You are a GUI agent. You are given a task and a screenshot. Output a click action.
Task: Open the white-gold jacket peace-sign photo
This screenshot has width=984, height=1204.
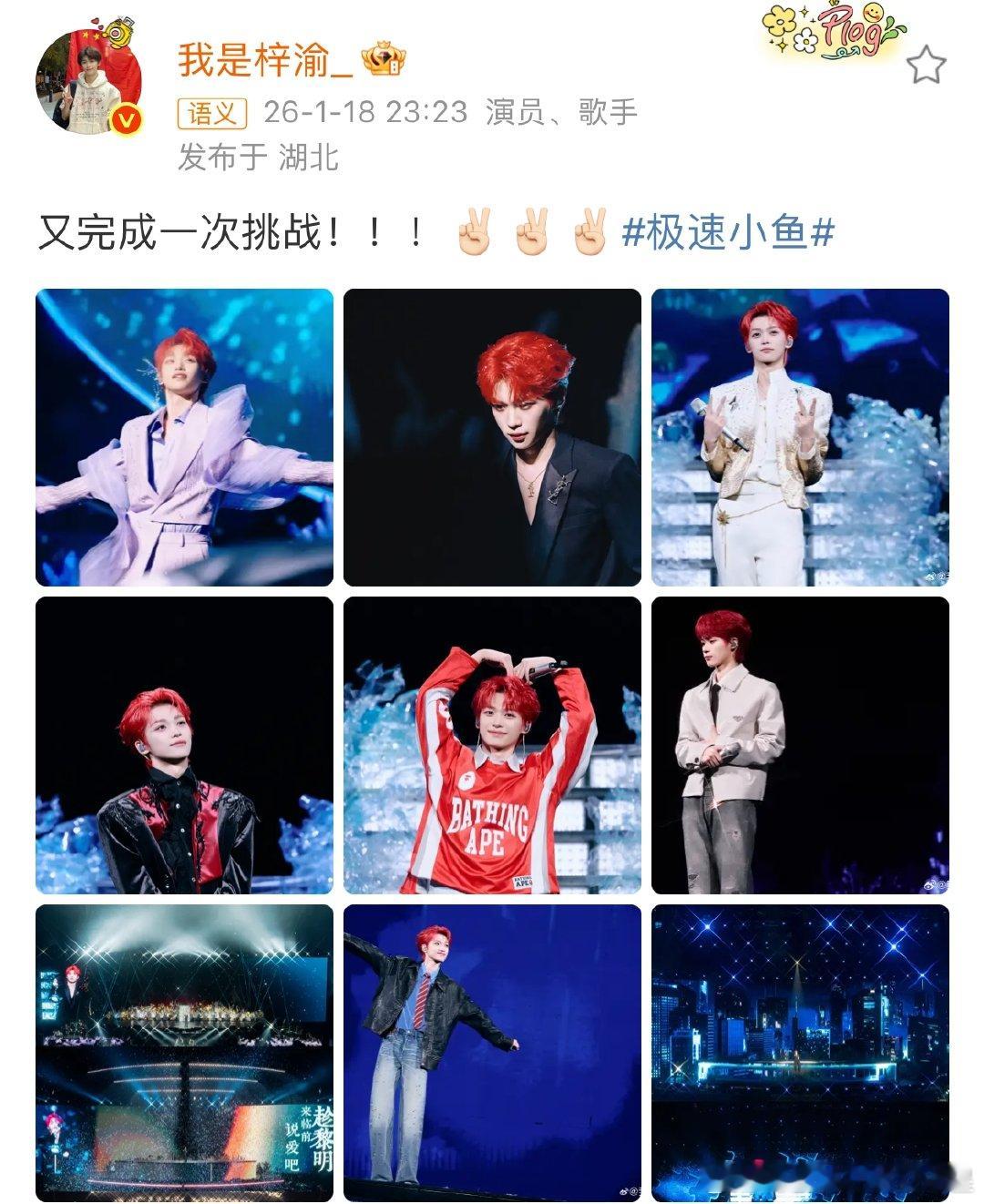coord(800,437)
